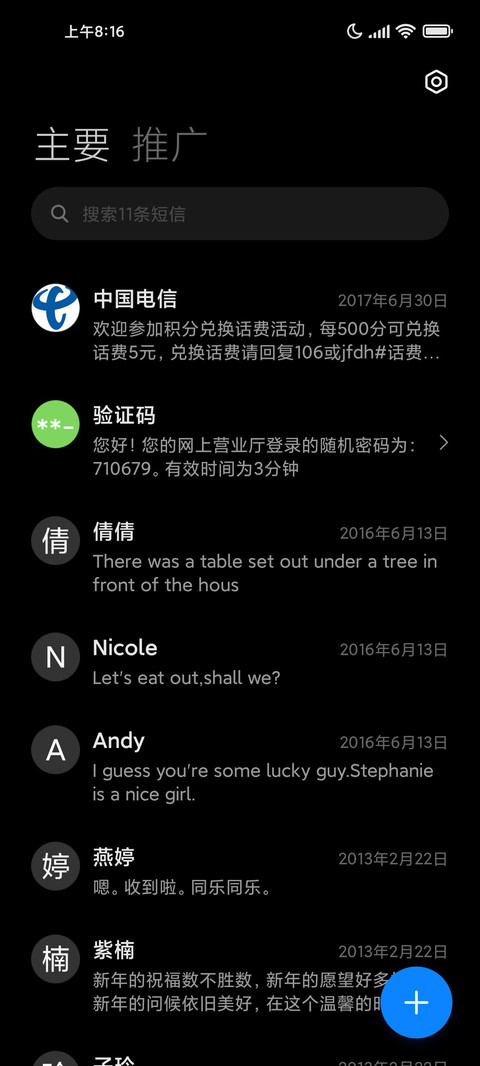
Task: Compose a new message with plus button
Action: pos(416,1002)
